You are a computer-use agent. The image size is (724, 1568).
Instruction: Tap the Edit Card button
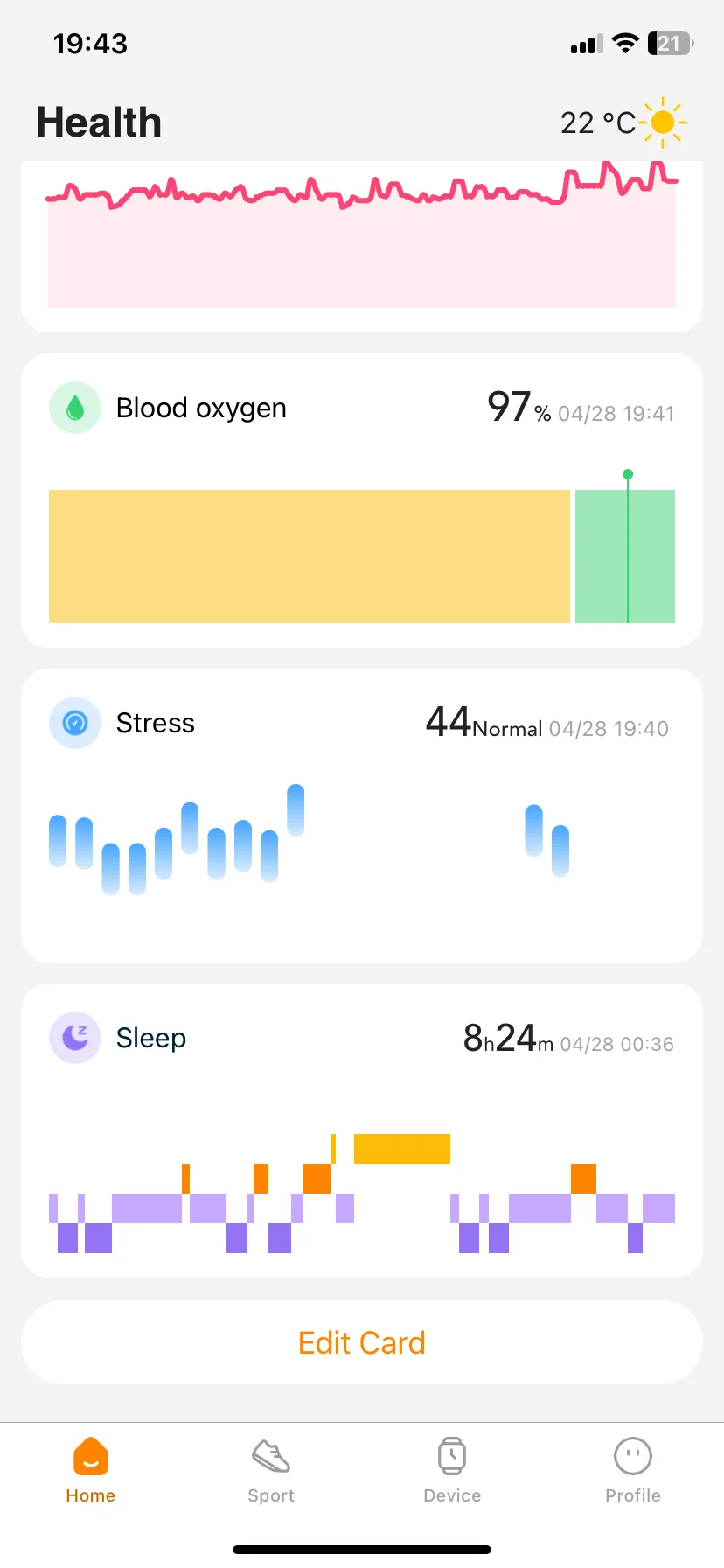pos(361,1342)
